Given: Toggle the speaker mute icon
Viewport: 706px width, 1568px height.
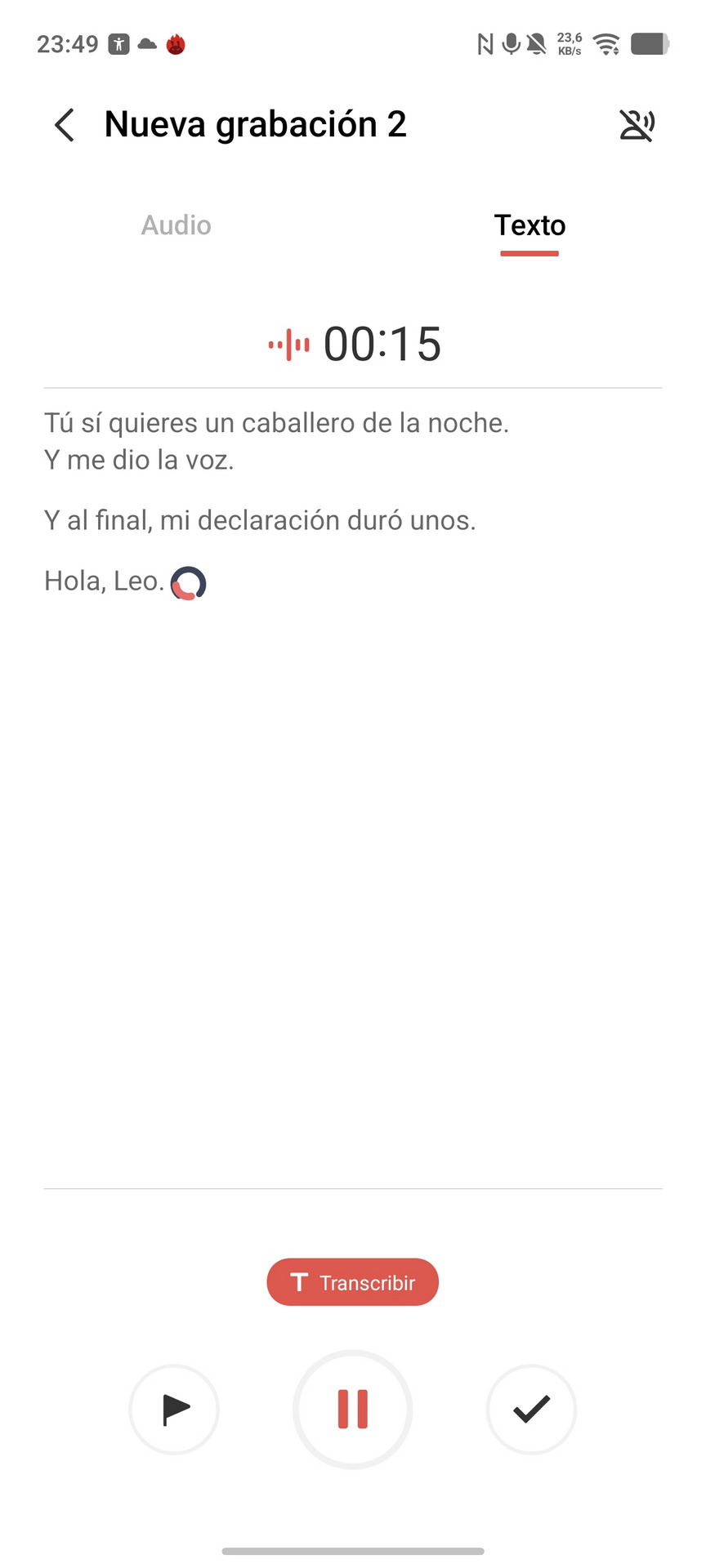Looking at the screenshot, I should [x=637, y=125].
